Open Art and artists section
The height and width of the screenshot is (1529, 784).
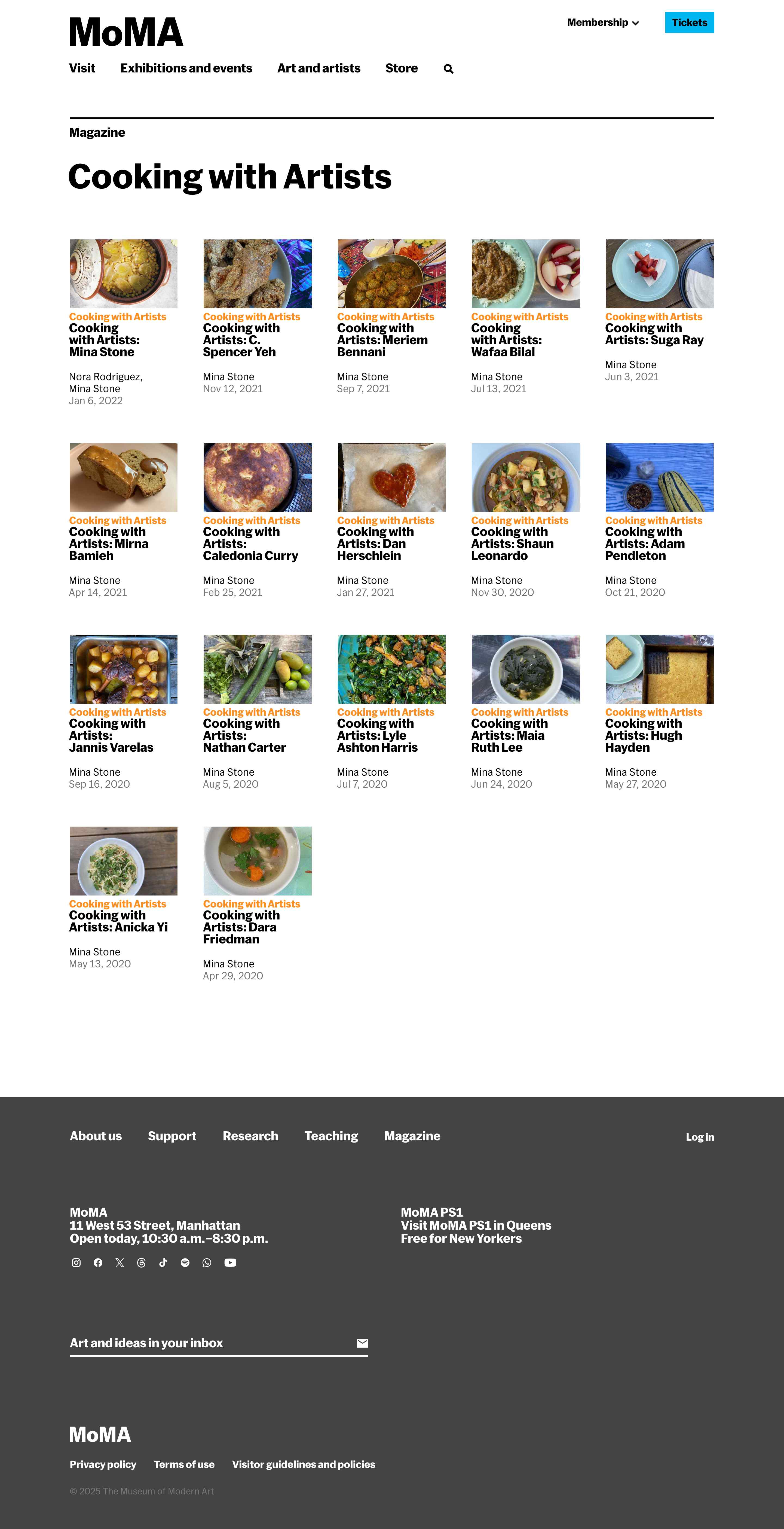coord(319,68)
